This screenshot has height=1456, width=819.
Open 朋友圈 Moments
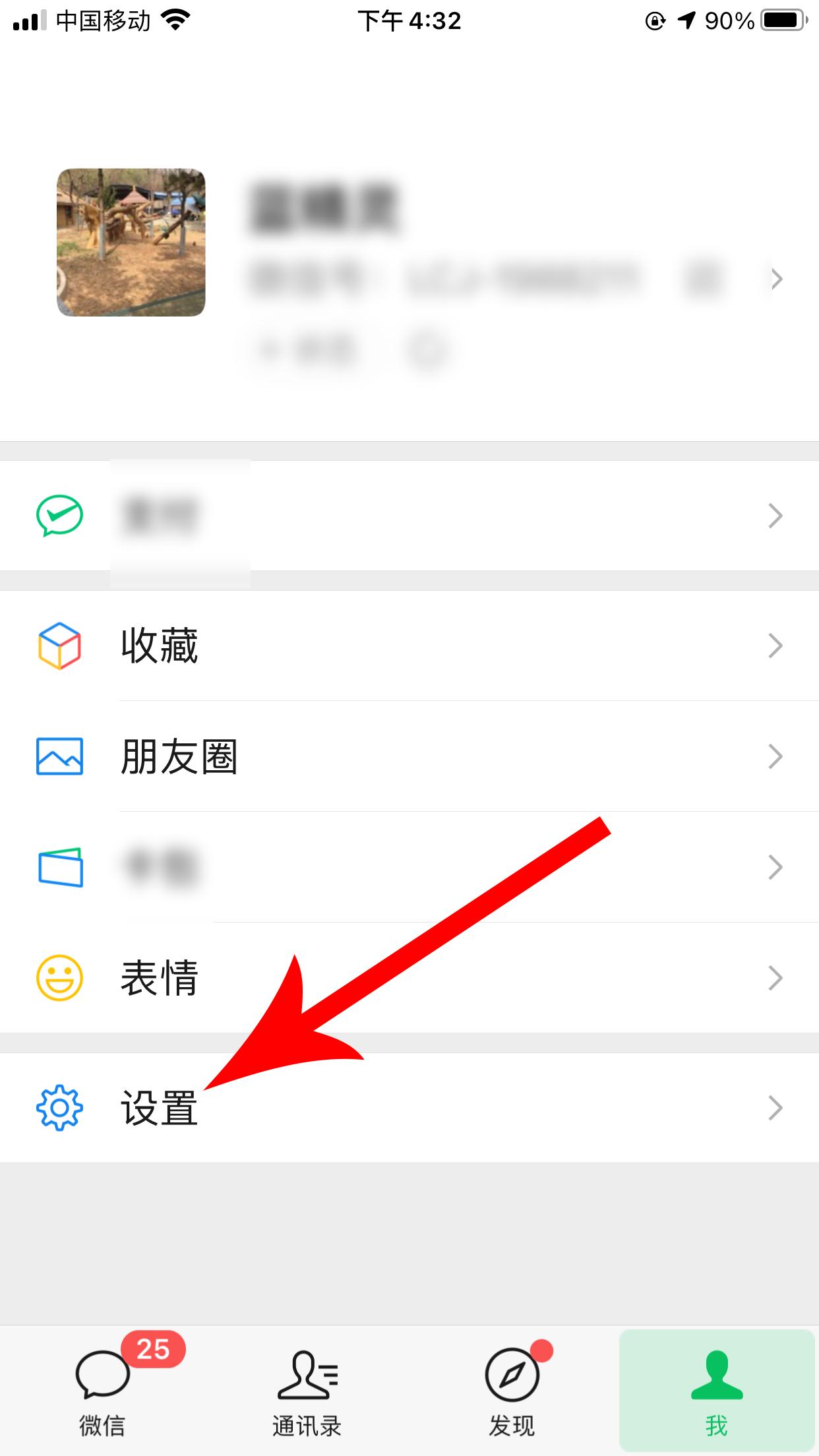tap(180, 757)
